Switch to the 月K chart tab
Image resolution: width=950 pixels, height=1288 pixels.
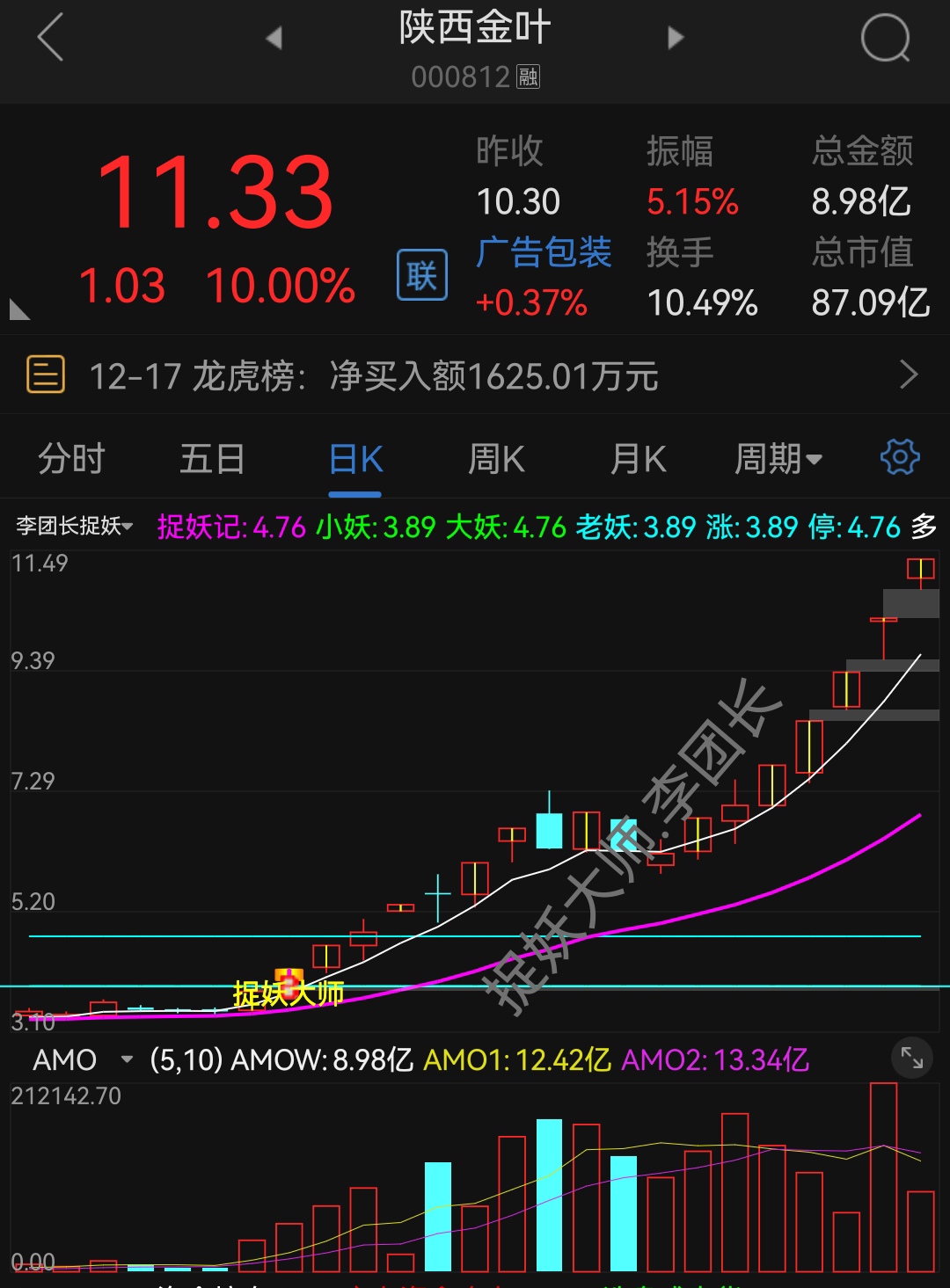(x=638, y=459)
